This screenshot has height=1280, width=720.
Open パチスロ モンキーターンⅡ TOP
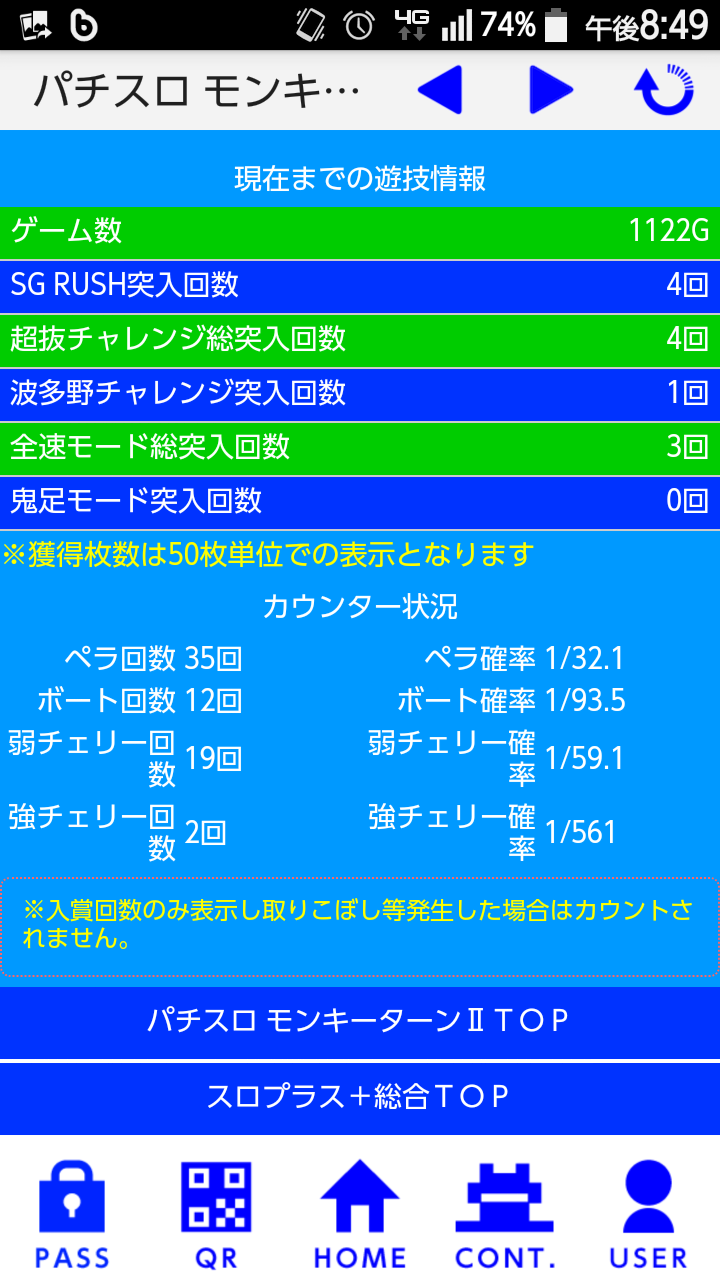(x=360, y=1021)
